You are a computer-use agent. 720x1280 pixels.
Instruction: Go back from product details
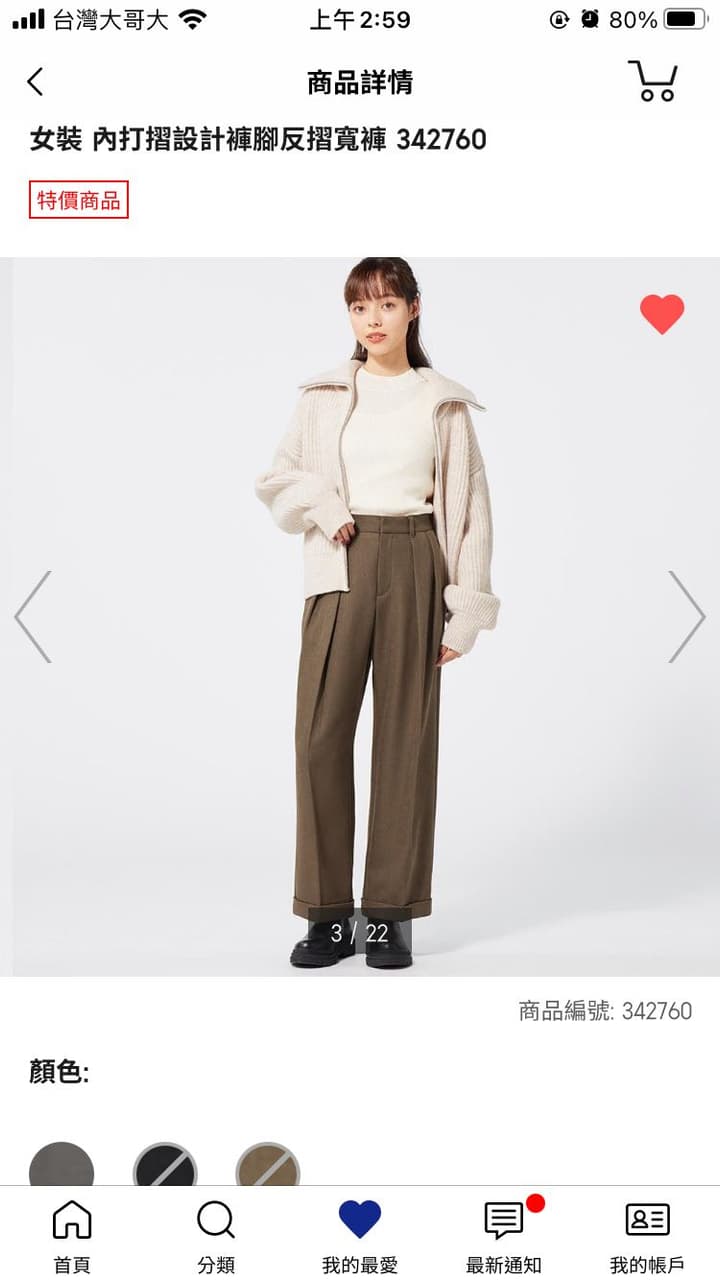36,82
